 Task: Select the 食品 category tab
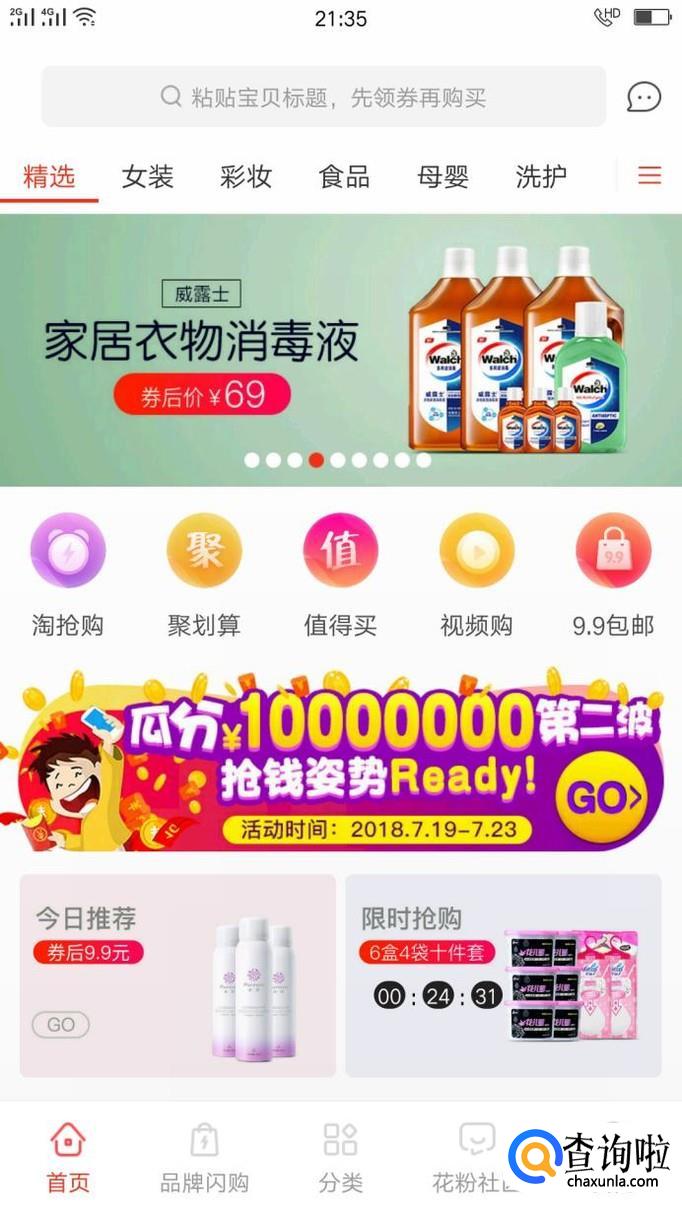pos(344,177)
